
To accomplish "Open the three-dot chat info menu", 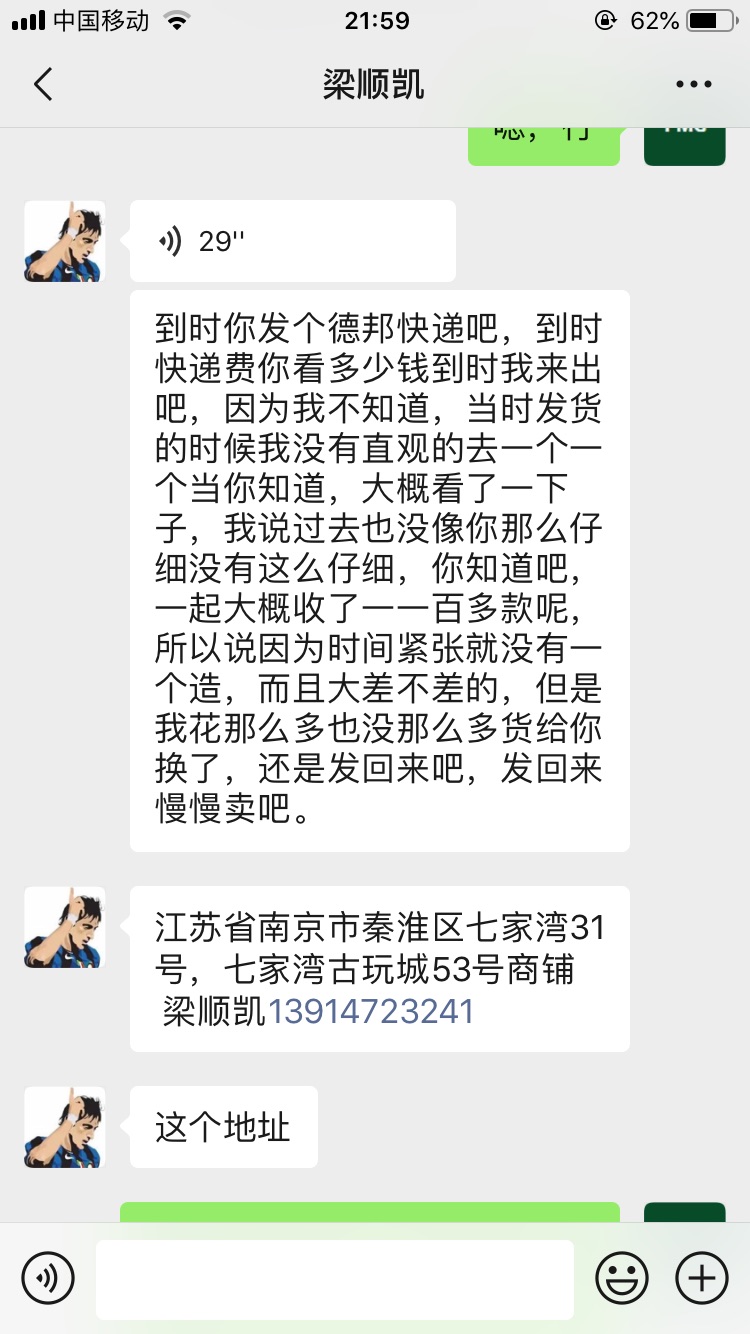I will pos(694,85).
